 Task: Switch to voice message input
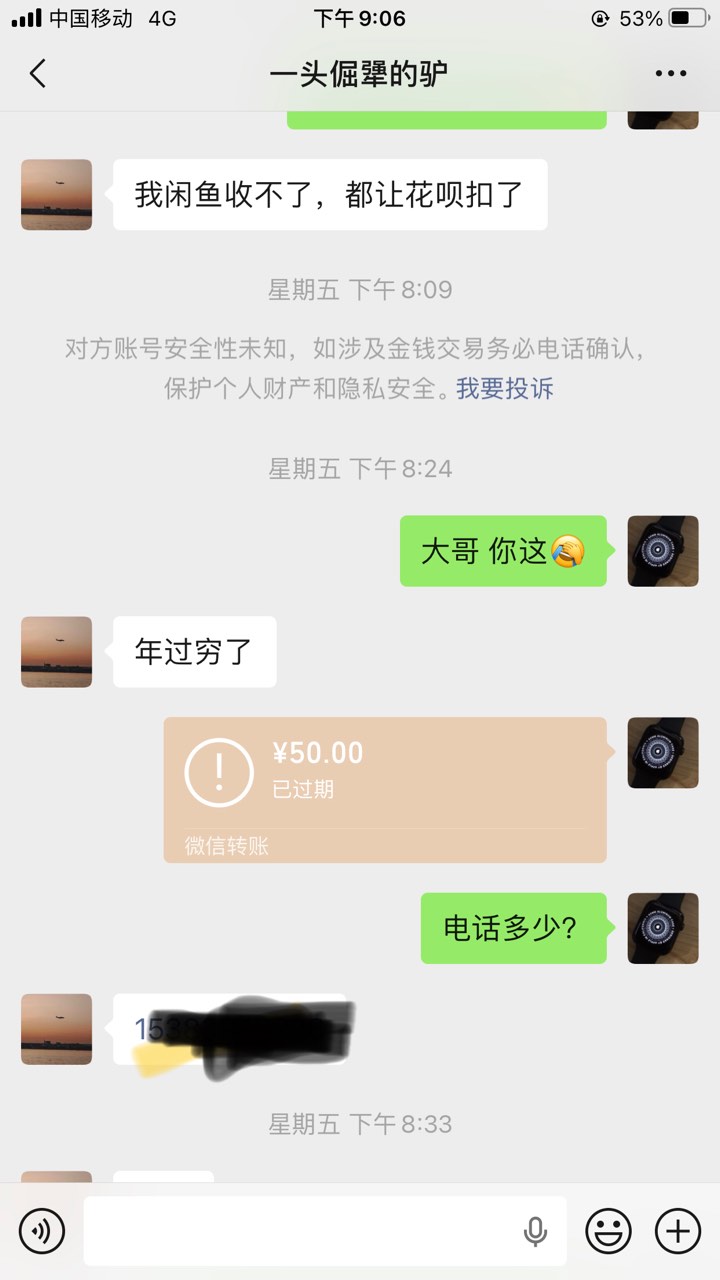point(42,1230)
